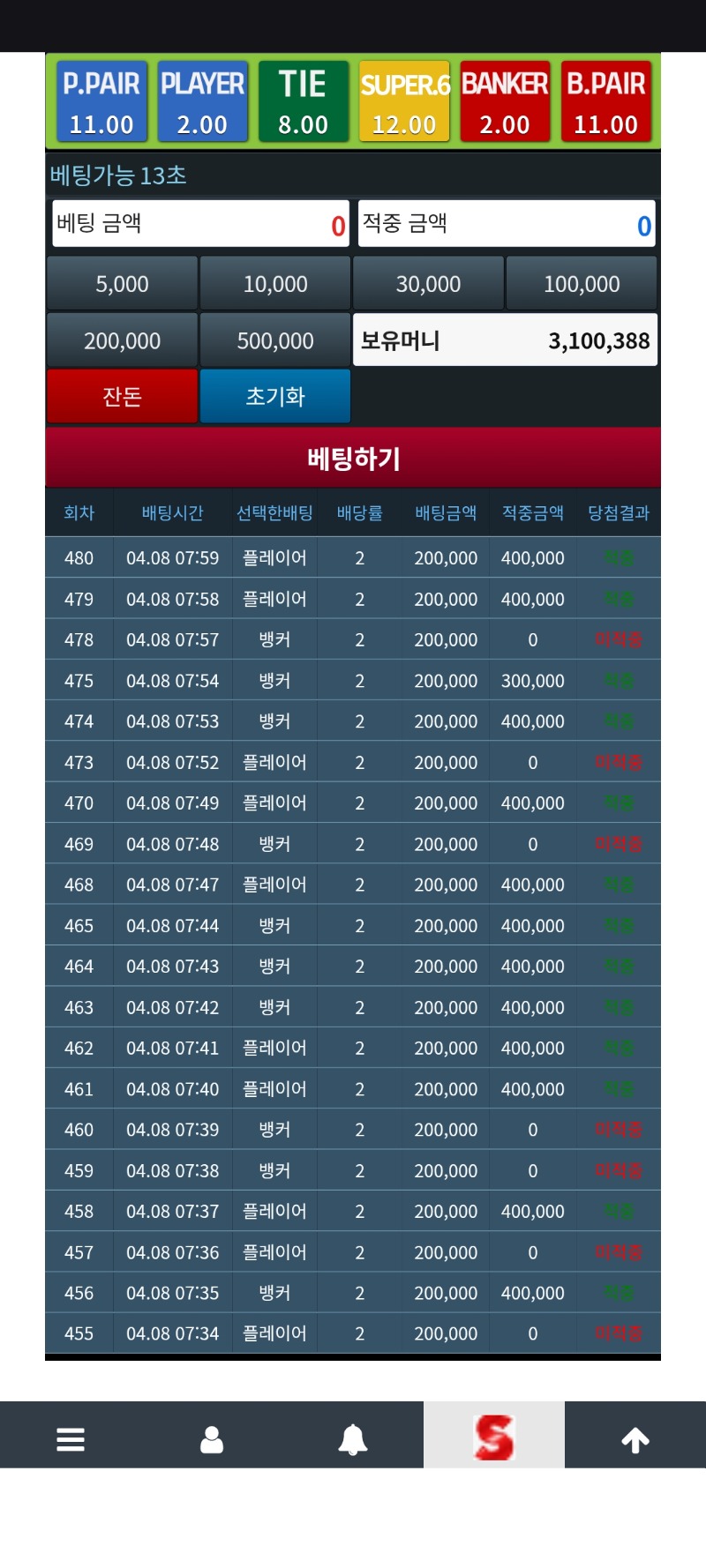
Task: Reset the bet with 초기화
Action: point(275,396)
